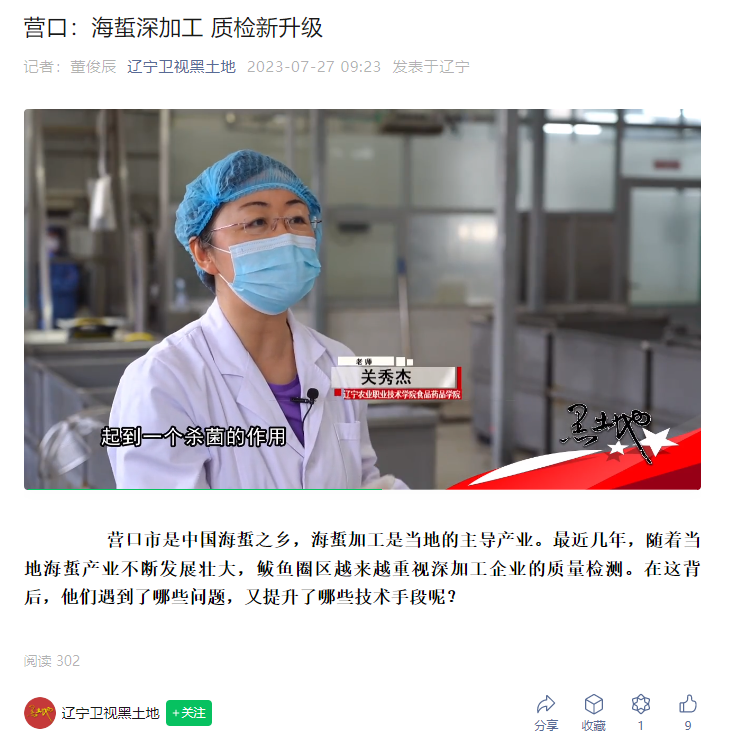Follow 辽宁卫视黑土地 with the green 关注 button
Screen dimensions: 732x753
coord(189,713)
